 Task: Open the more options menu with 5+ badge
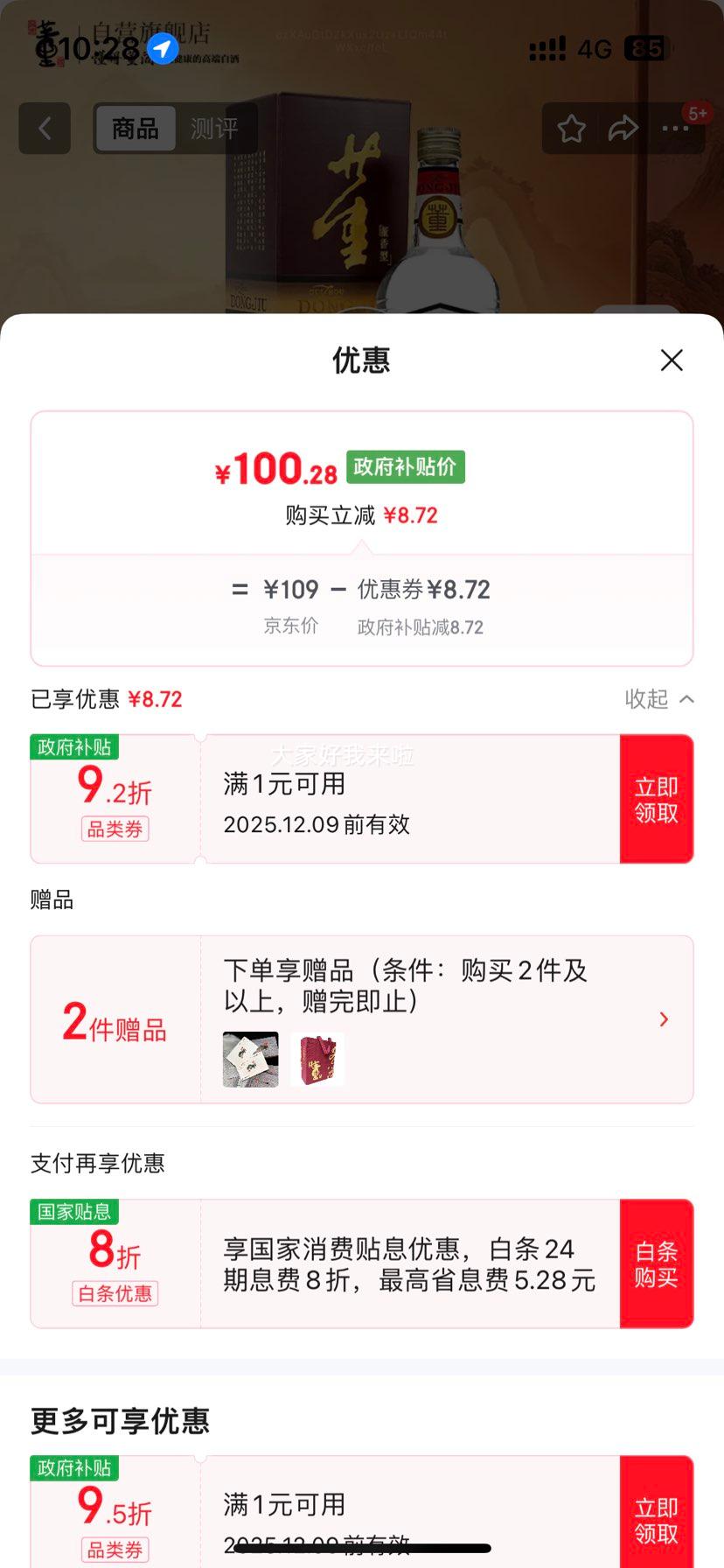tap(675, 128)
